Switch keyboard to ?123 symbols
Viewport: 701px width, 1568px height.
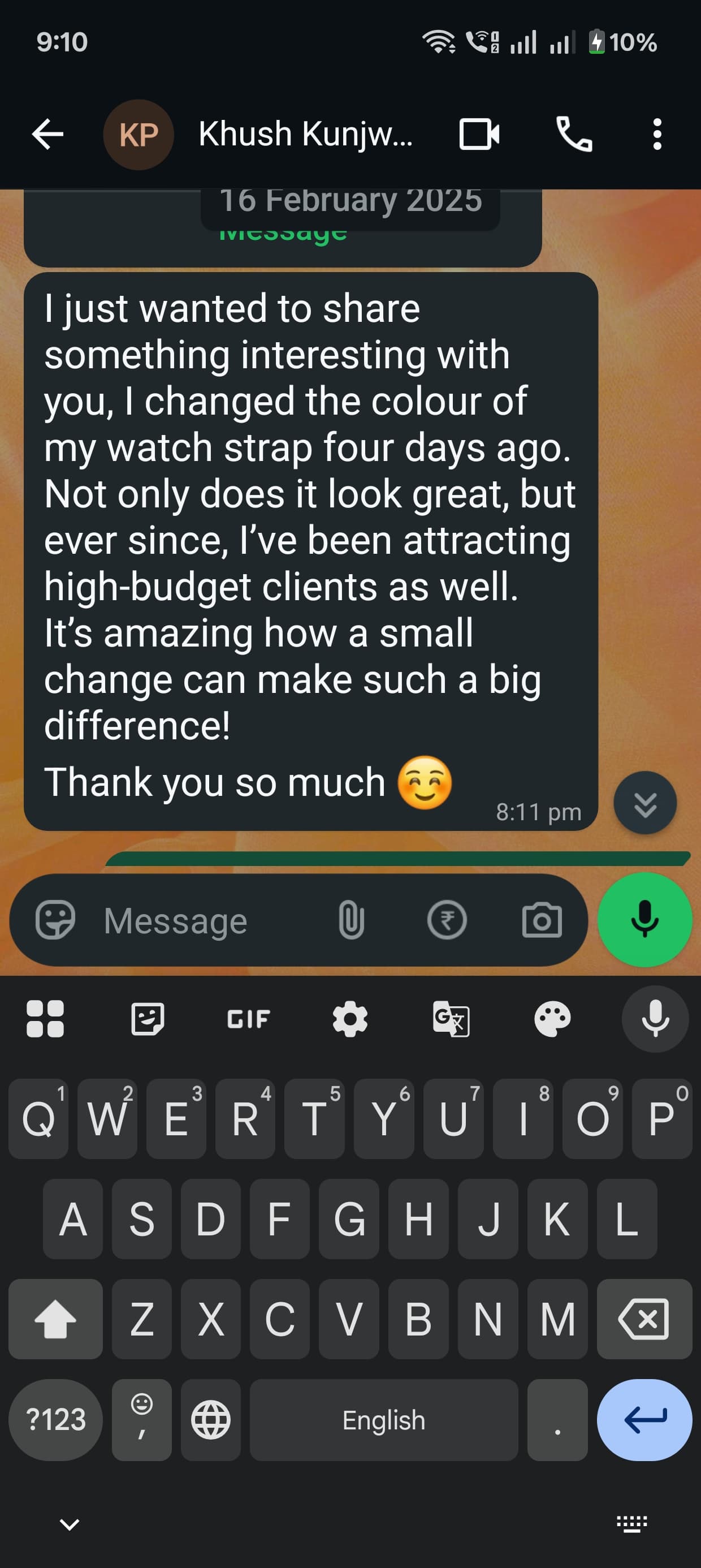click(x=55, y=1419)
